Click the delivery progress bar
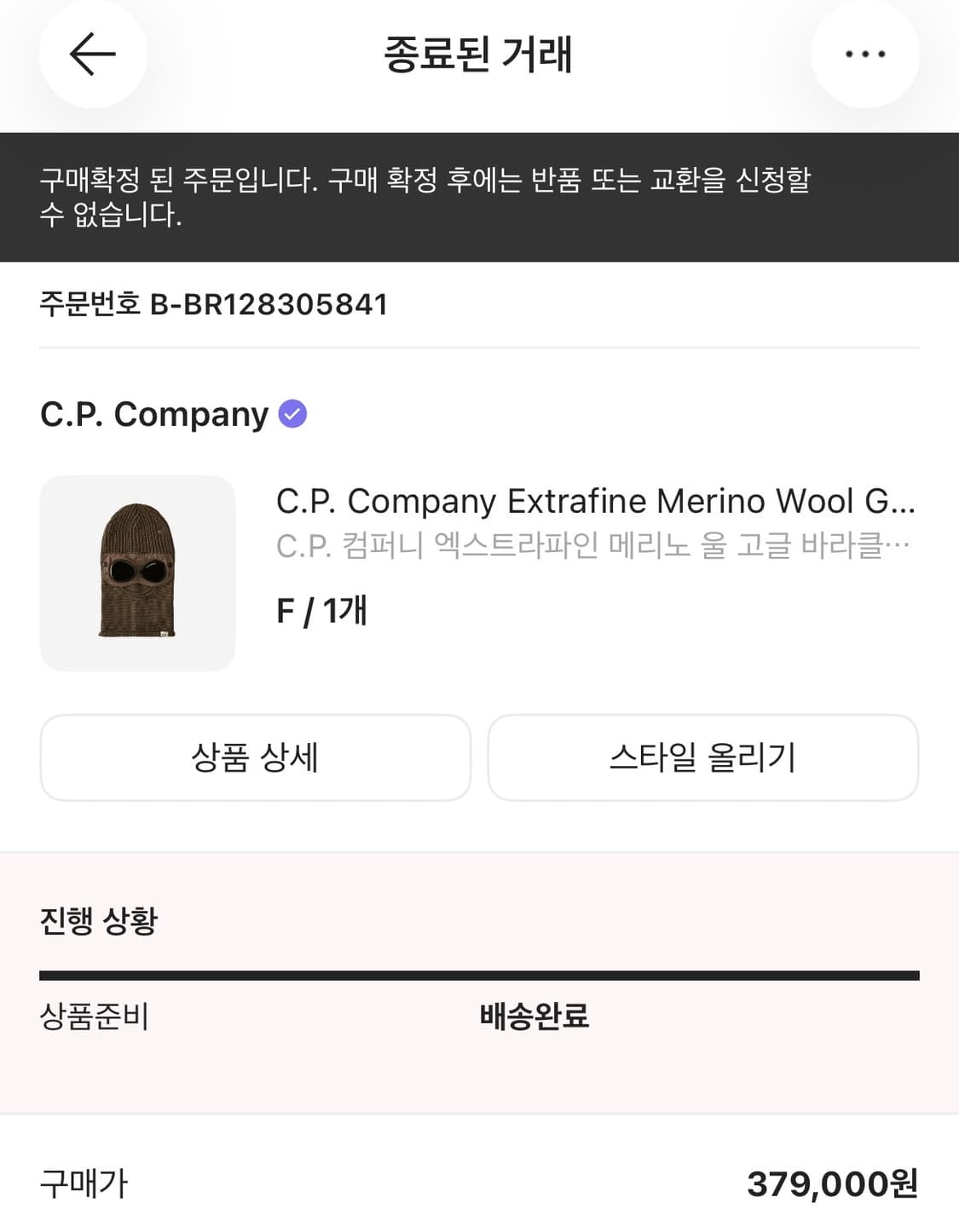This screenshot has width=959, height=1232. 479,970
